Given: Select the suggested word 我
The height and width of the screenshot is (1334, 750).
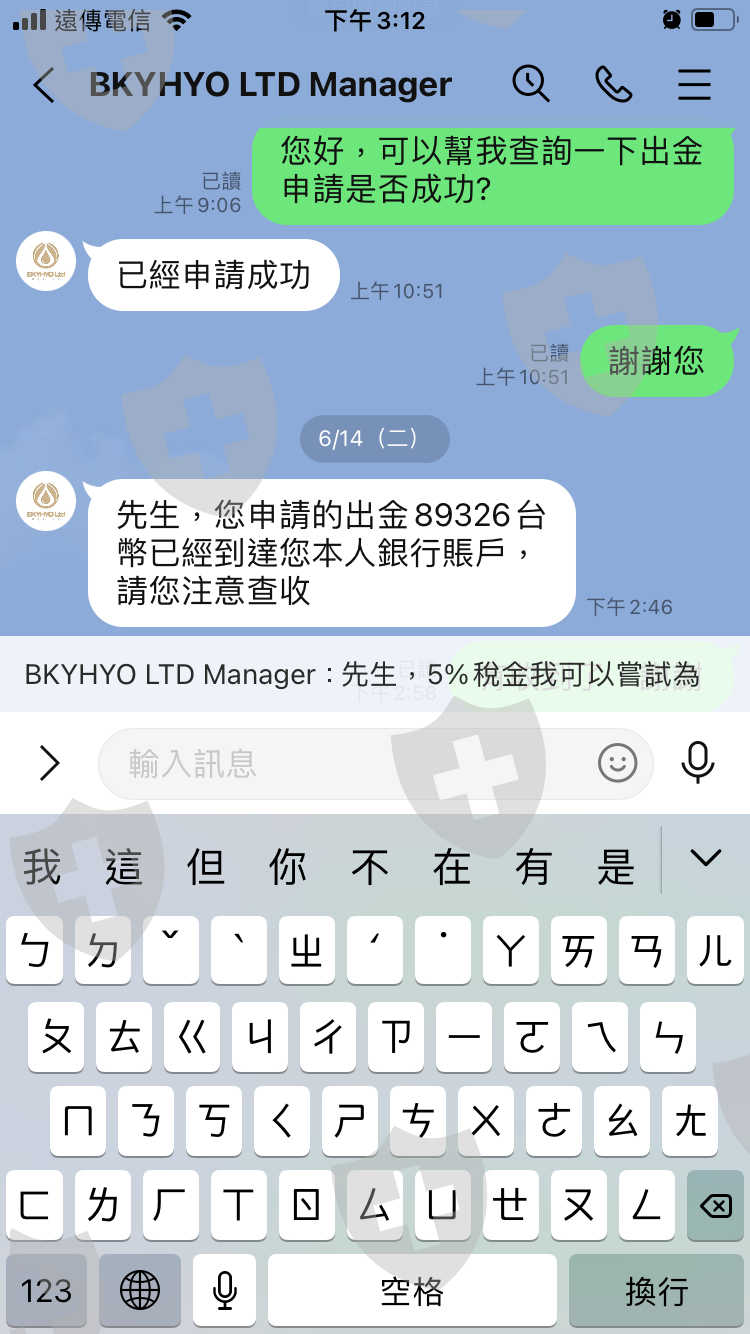Looking at the screenshot, I should (x=42, y=867).
